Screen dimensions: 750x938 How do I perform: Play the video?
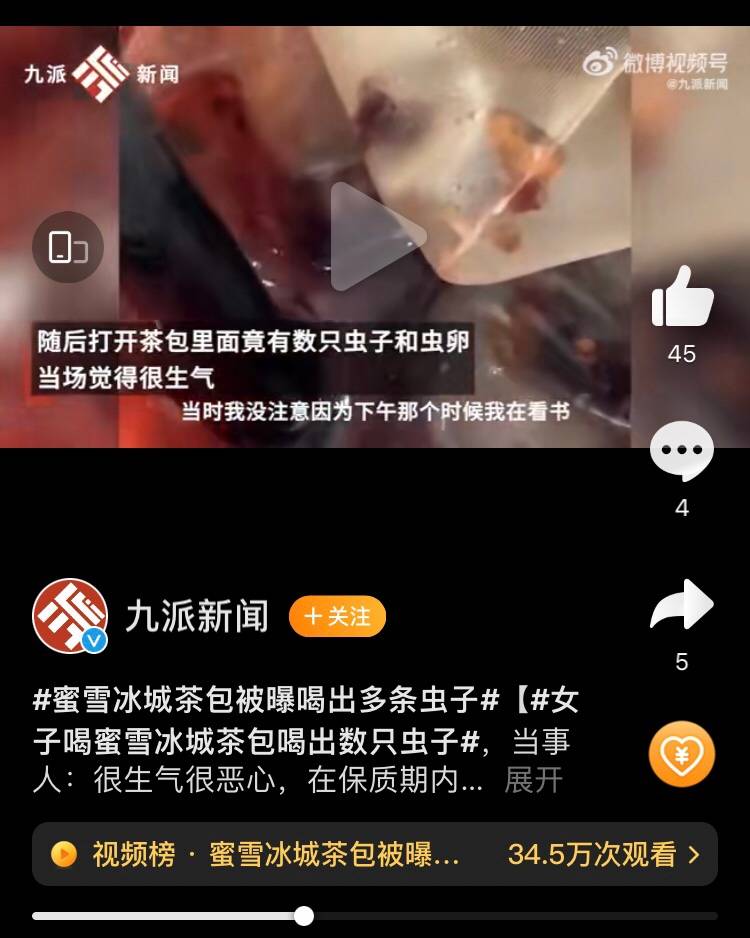click(377, 238)
